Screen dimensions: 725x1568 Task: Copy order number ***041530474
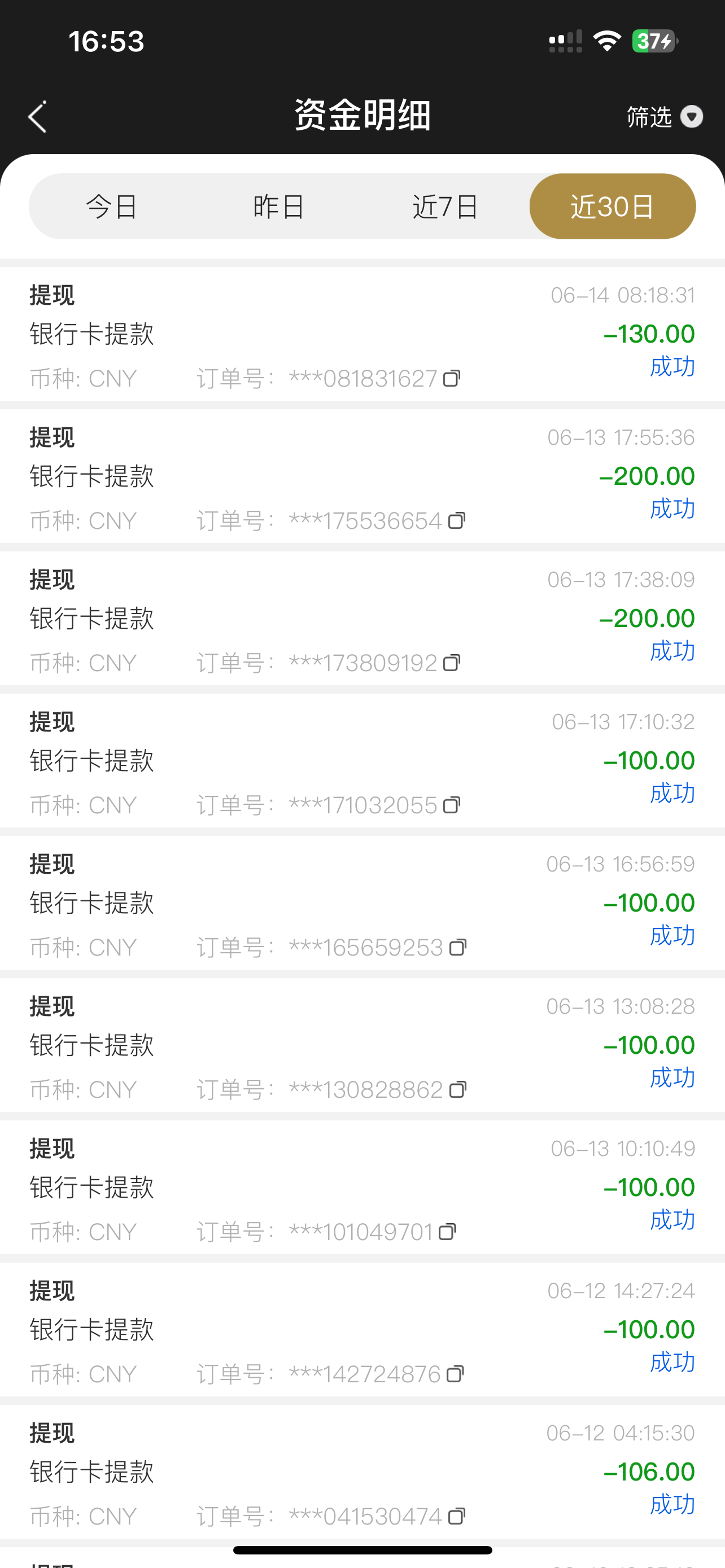click(457, 1516)
